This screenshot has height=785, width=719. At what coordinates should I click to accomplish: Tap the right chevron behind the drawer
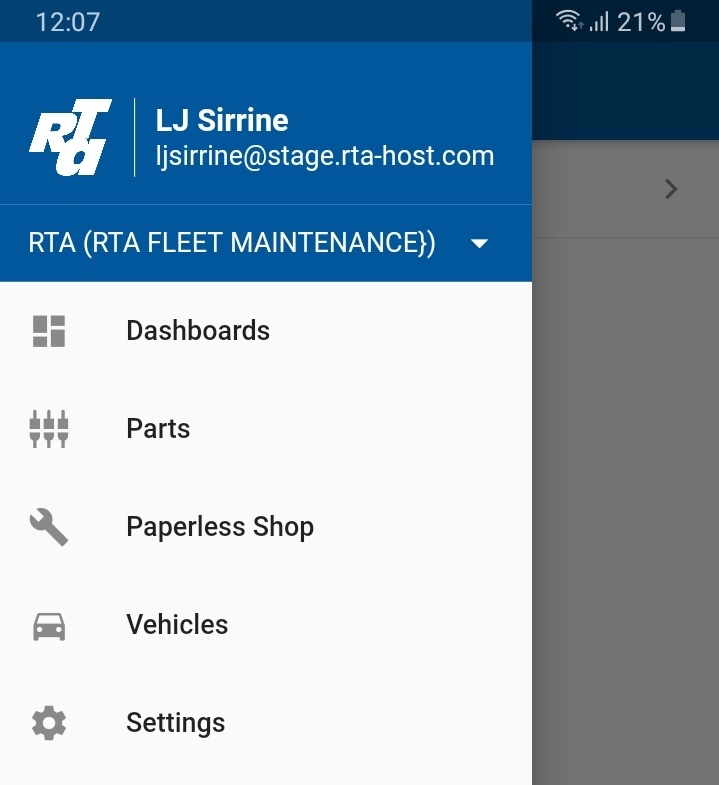671,189
